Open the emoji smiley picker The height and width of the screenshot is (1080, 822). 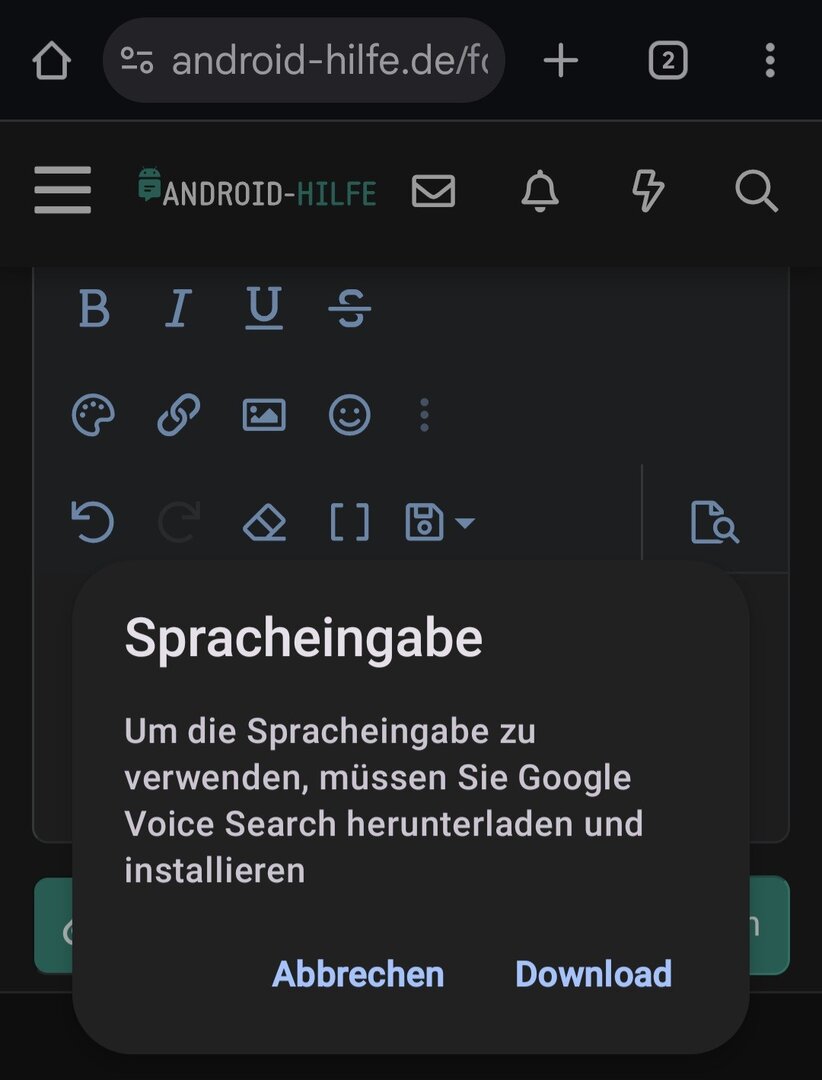point(349,415)
